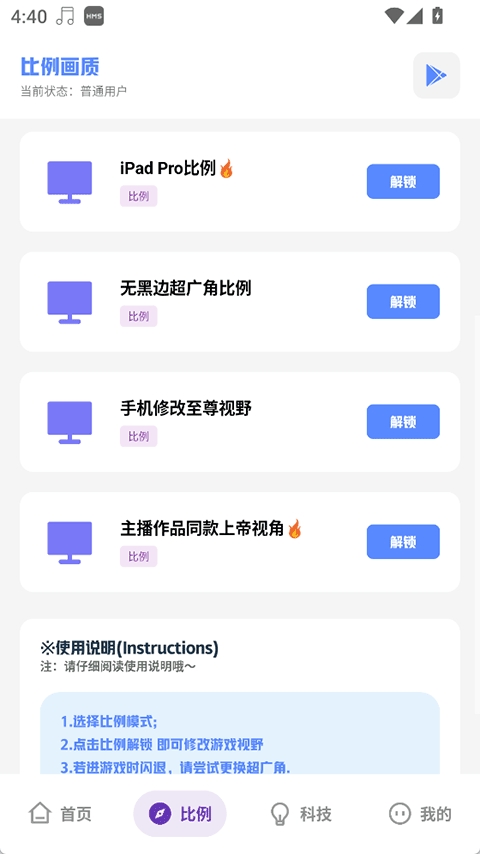Tap 解锁 for 无黑边超广角比例
480x854 pixels.
(x=403, y=301)
